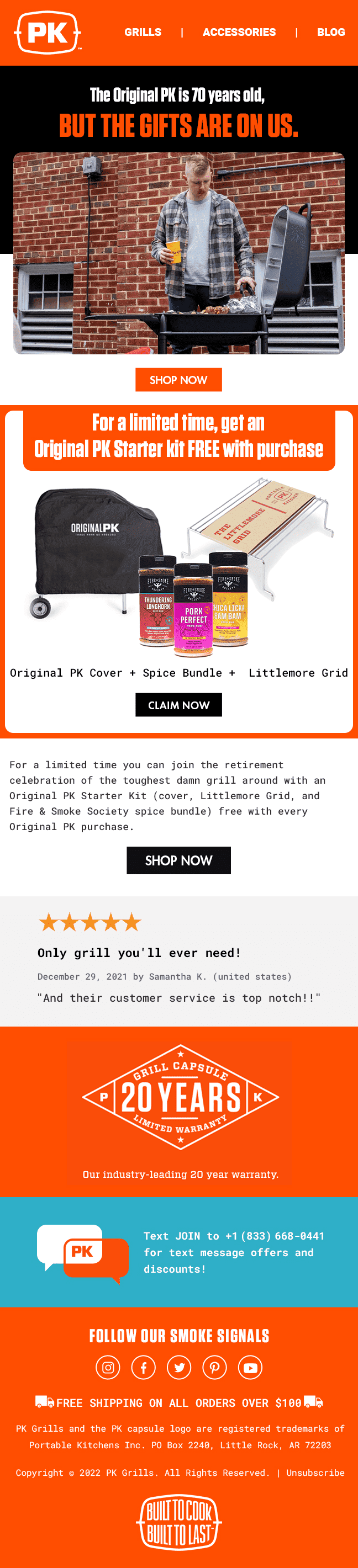Viewport: 358px width, 1568px height.
Task: Tap the black Shop Now button
Action: tap(178, 860)
